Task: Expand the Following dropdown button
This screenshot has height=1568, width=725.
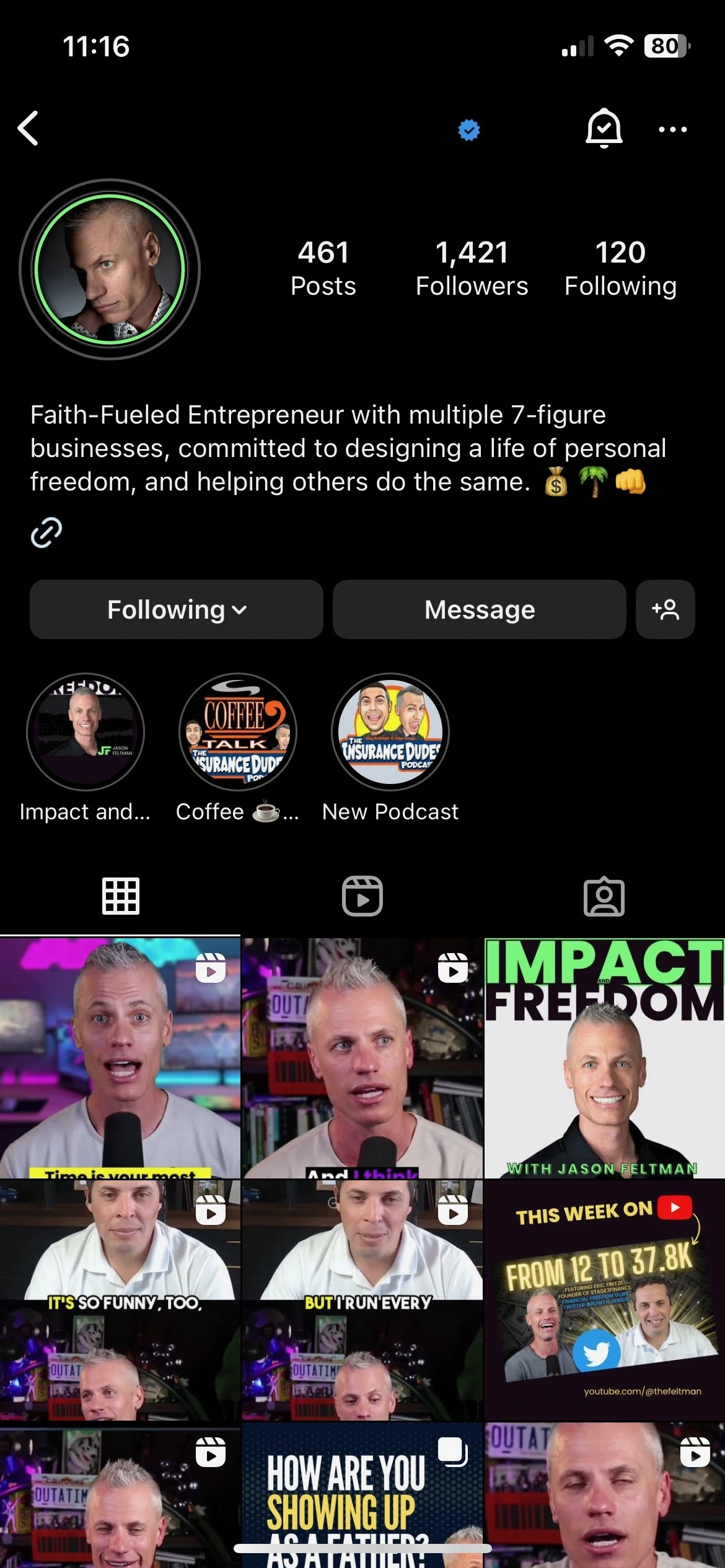Action: point(177,609)
